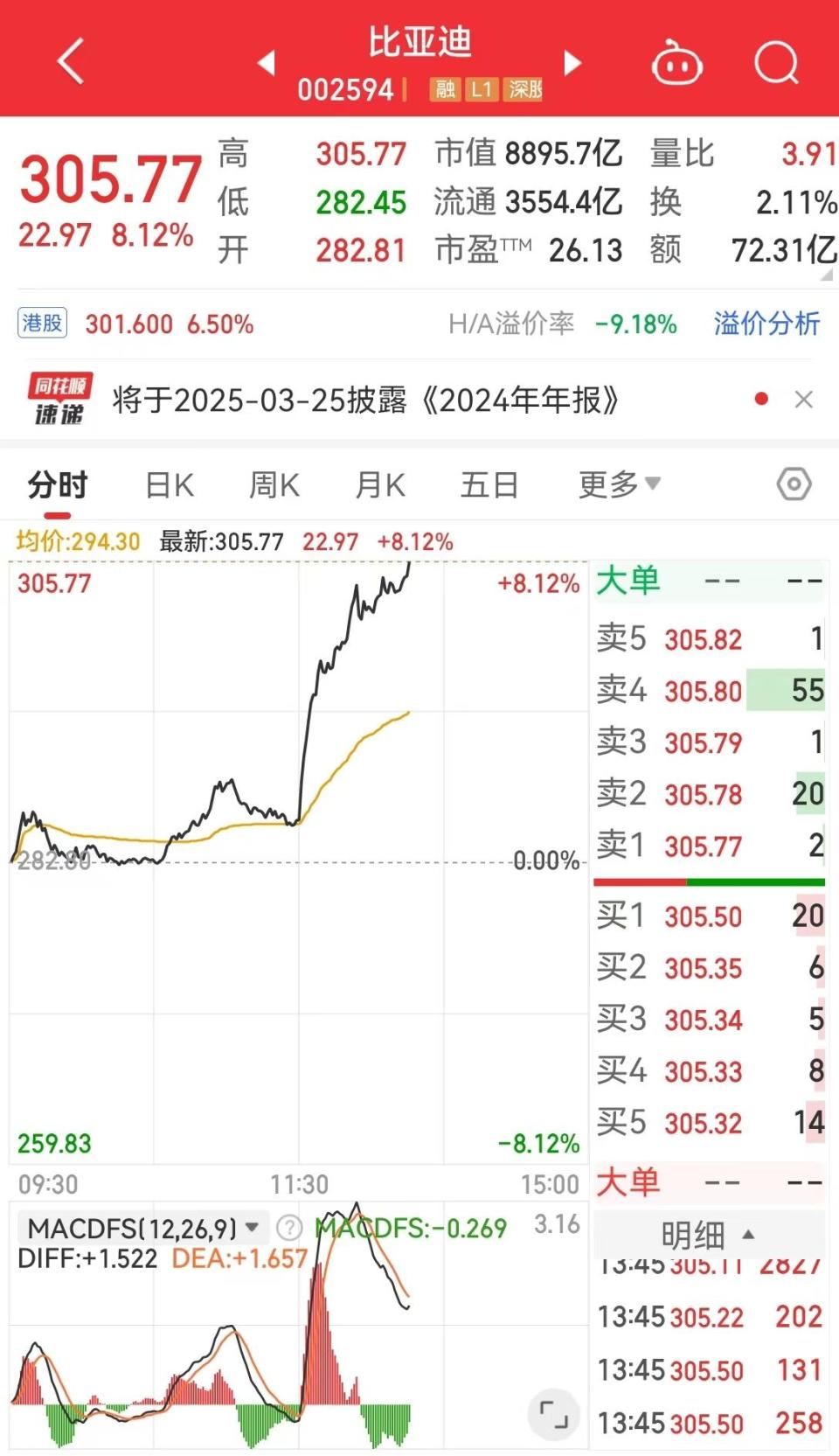Dismiss the 同花顺速递 notice
Viewport: 839px width, 1456px height.
[804, 400]
